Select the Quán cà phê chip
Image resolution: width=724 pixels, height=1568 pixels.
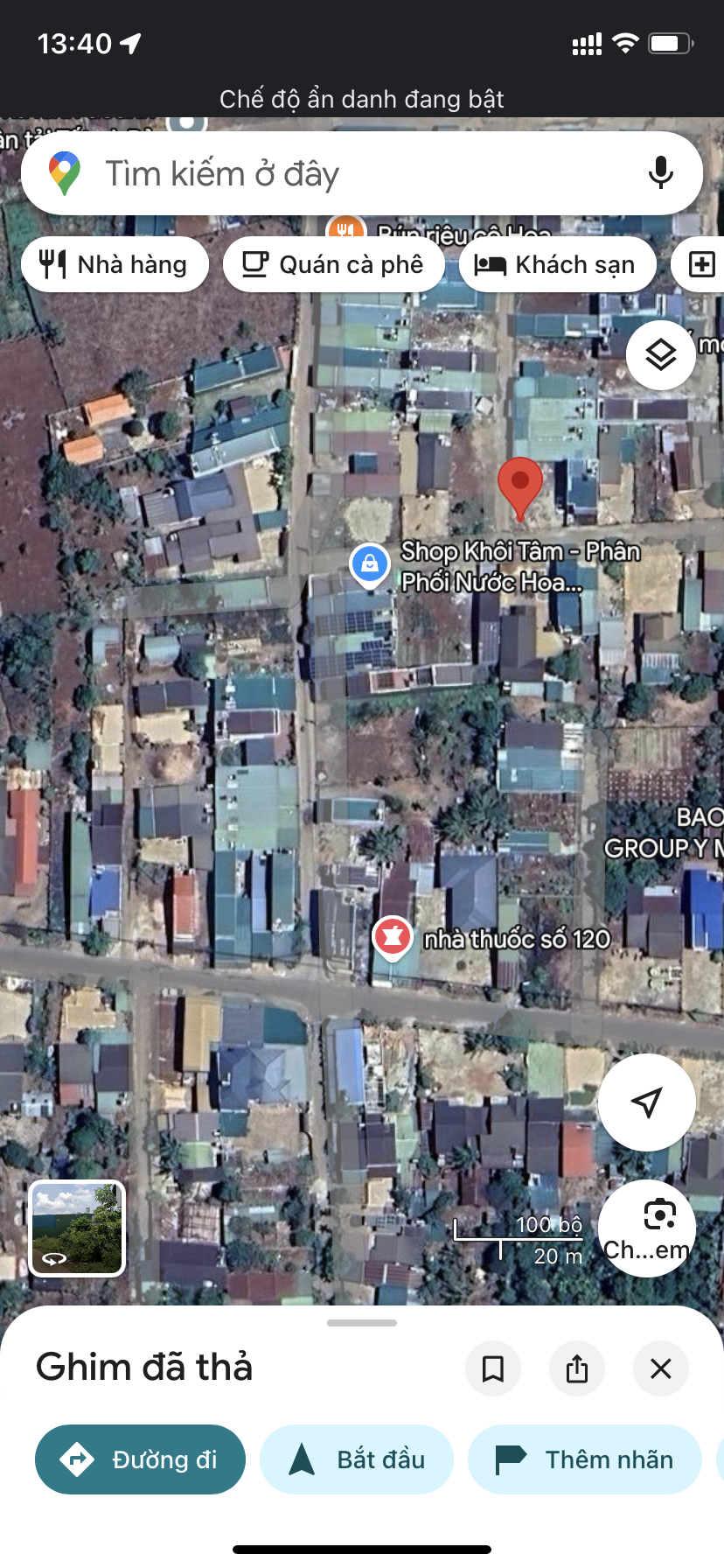pyautogui.click(x=334, y=264)
